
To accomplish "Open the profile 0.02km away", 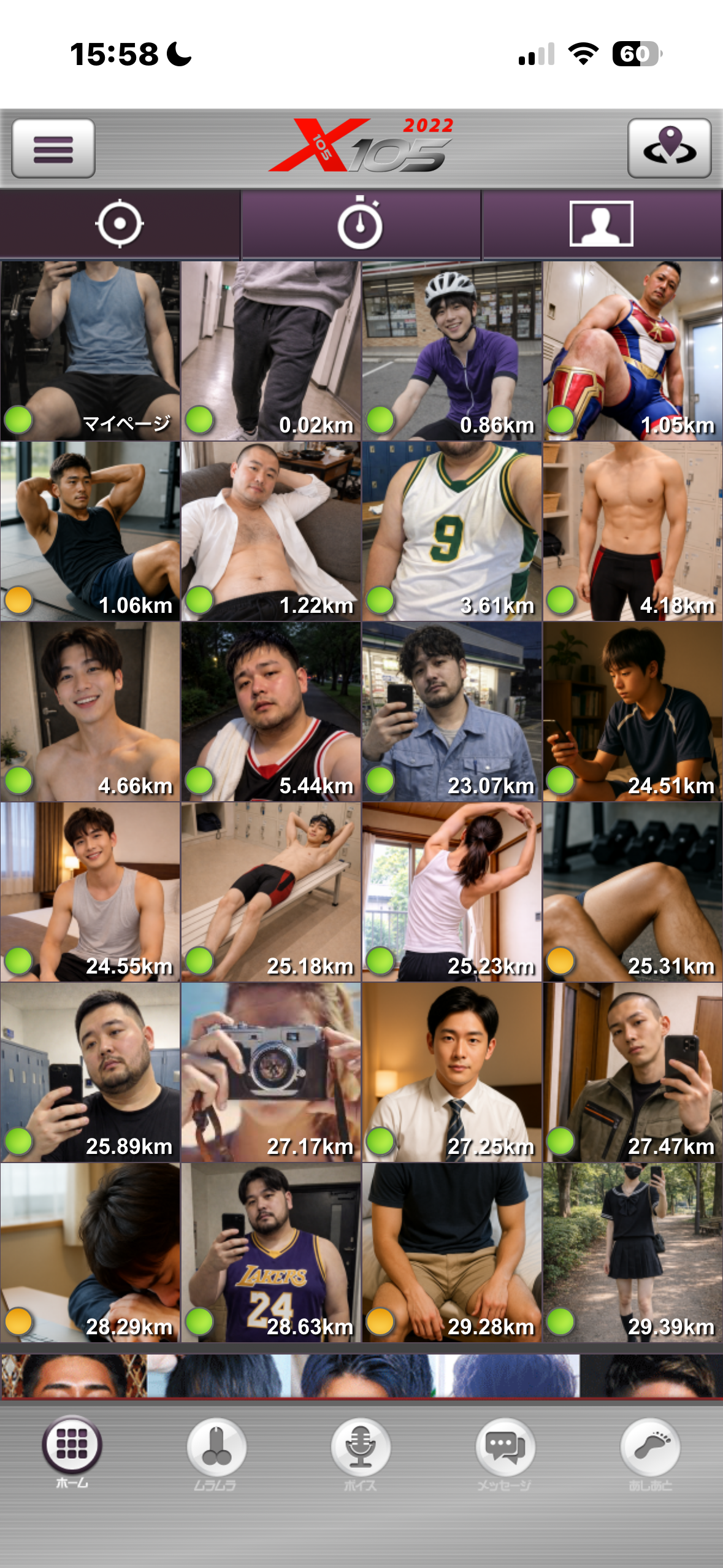I will [271, 351].
